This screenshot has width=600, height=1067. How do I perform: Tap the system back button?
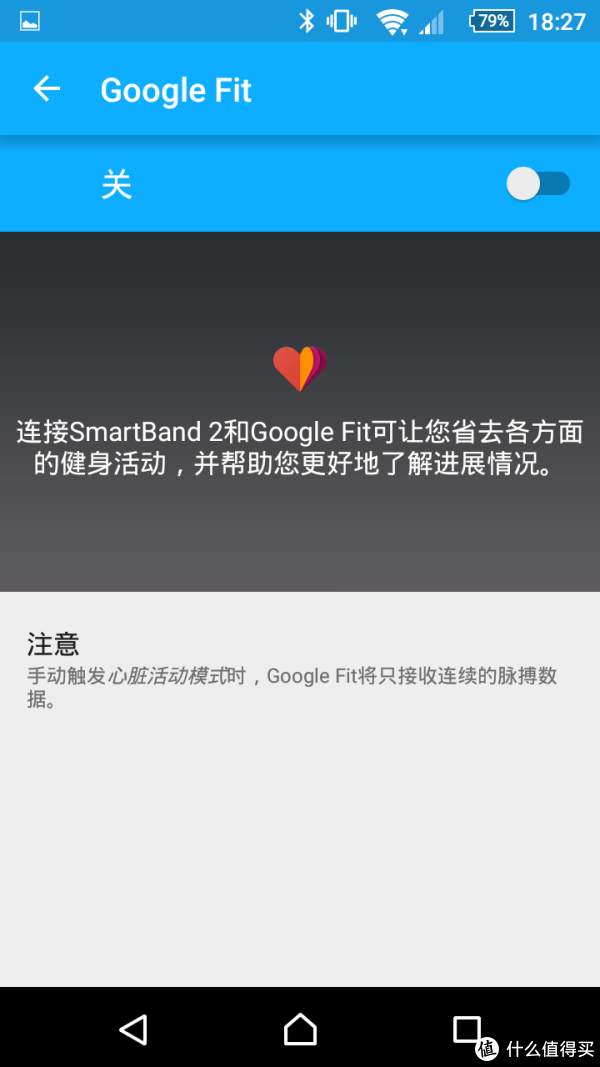pyautogui.click(x=133, y=1028)
